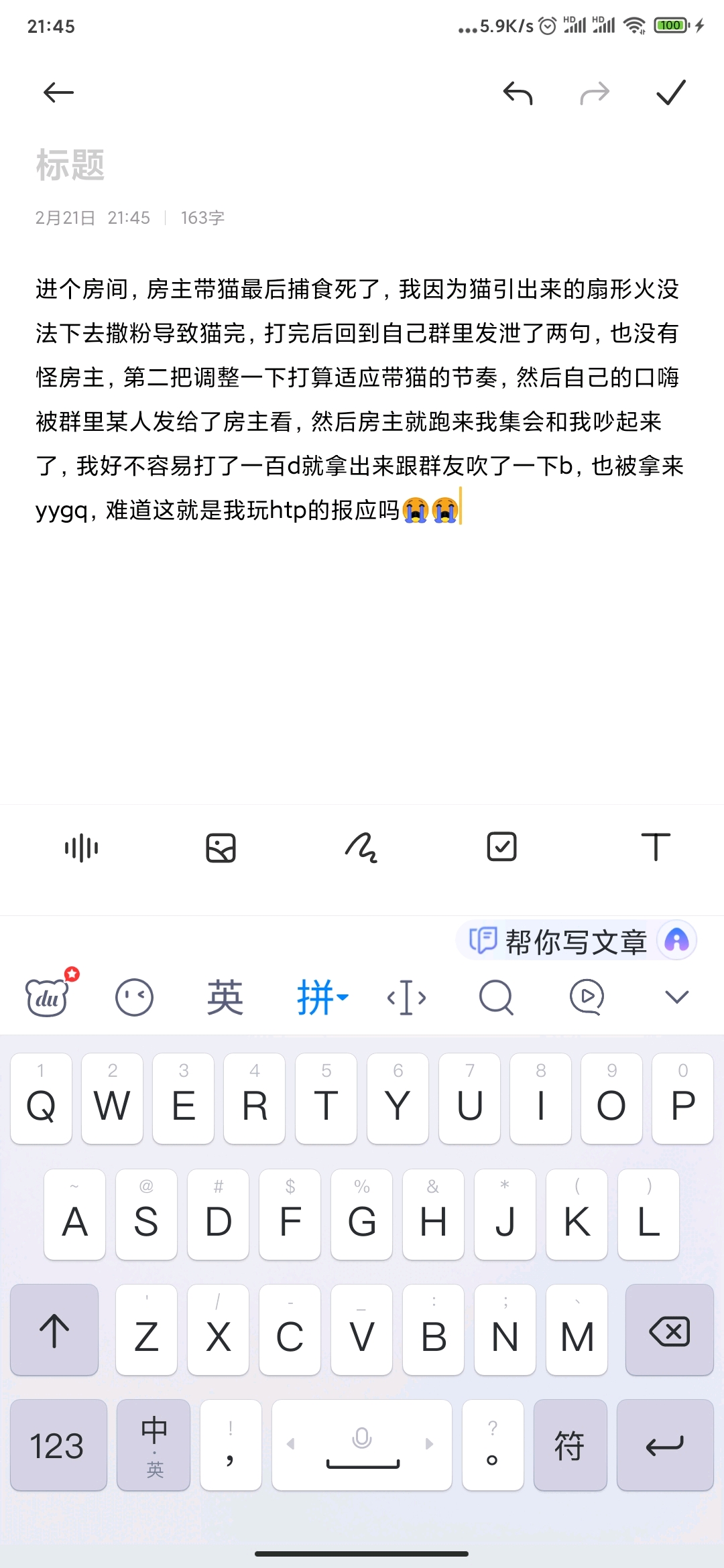
Task: Open the 拼 pinyin layout dropdown
Action: click(322, 998)
